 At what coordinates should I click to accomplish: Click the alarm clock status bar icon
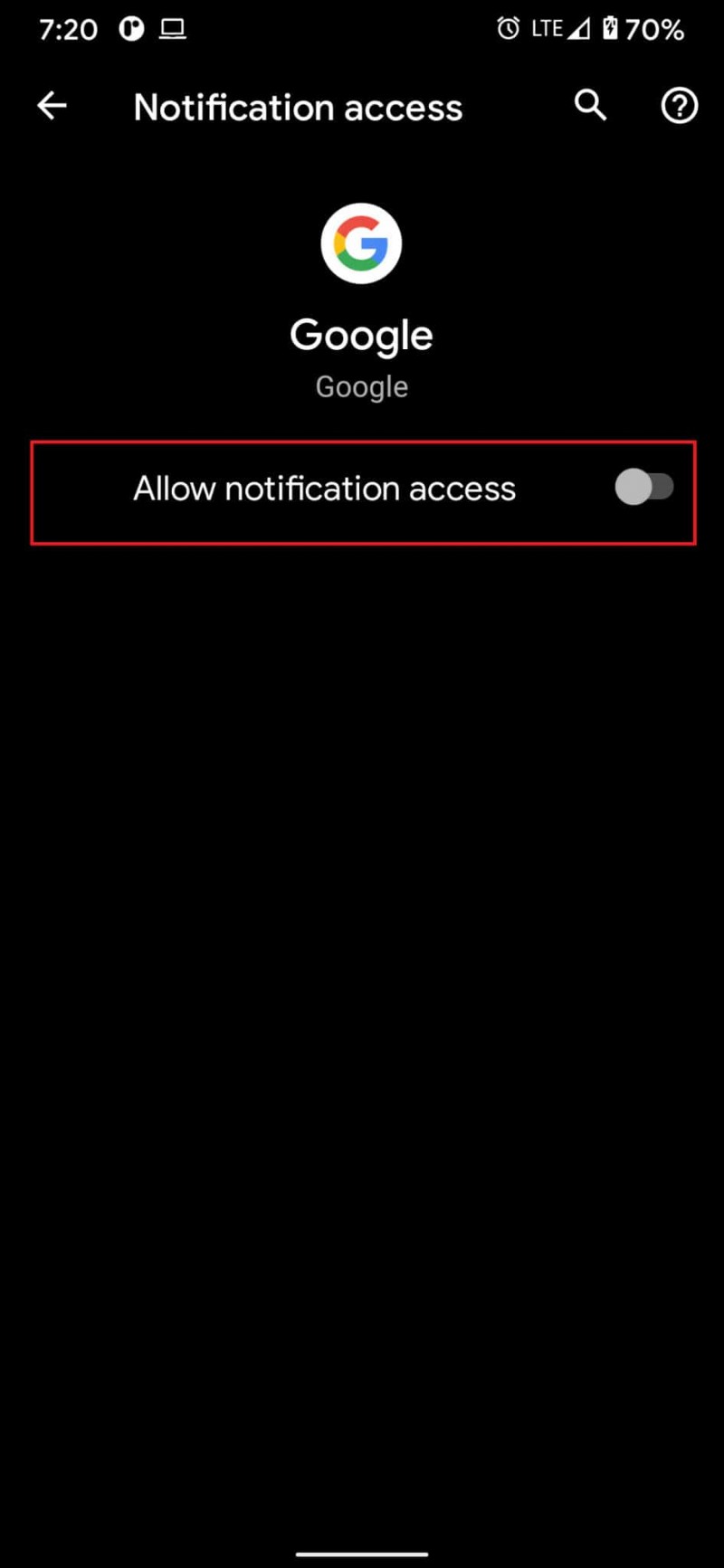(508, 28)
